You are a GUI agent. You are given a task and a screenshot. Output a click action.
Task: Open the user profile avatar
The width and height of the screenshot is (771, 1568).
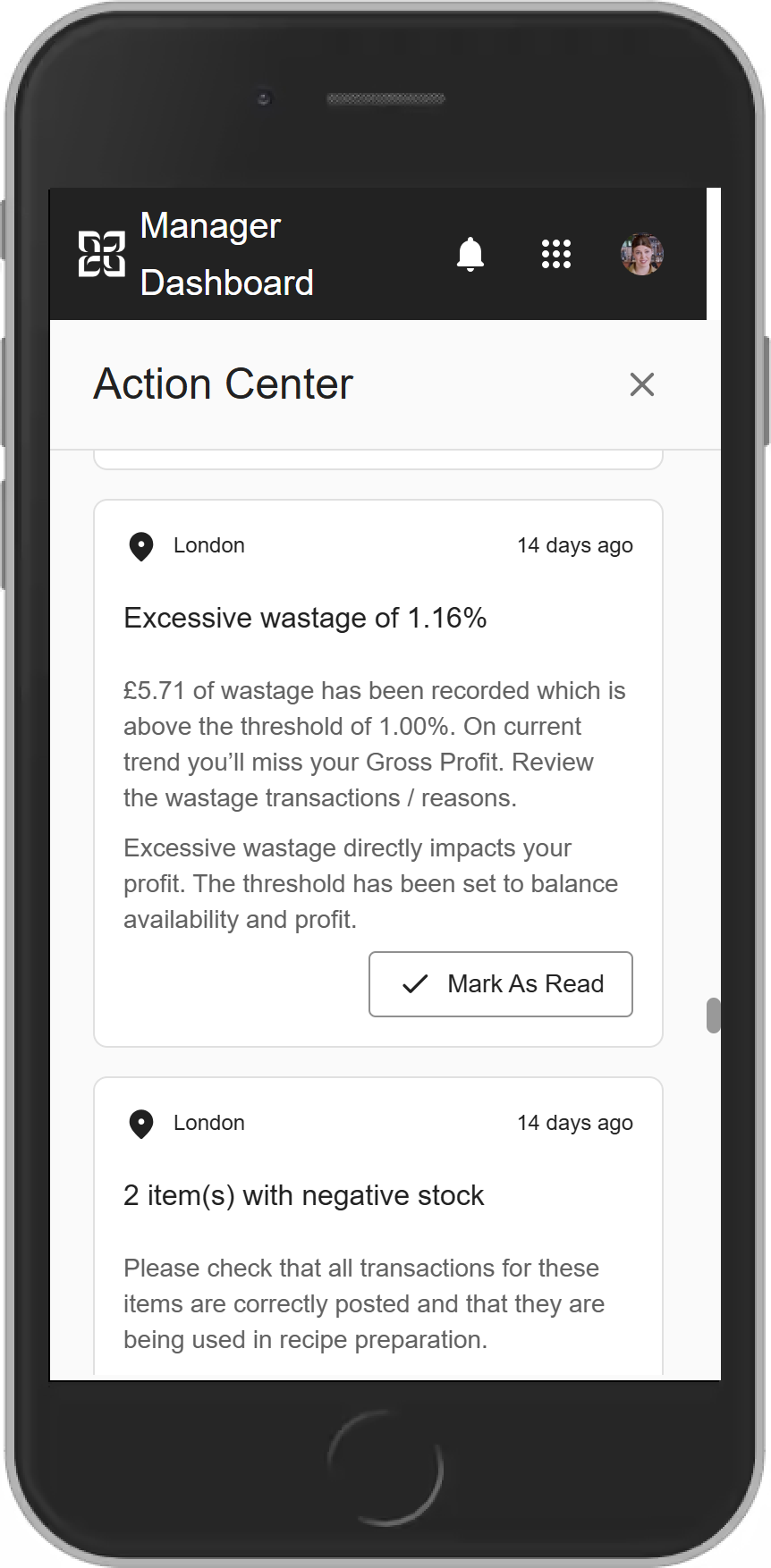[x=641, y=255]
